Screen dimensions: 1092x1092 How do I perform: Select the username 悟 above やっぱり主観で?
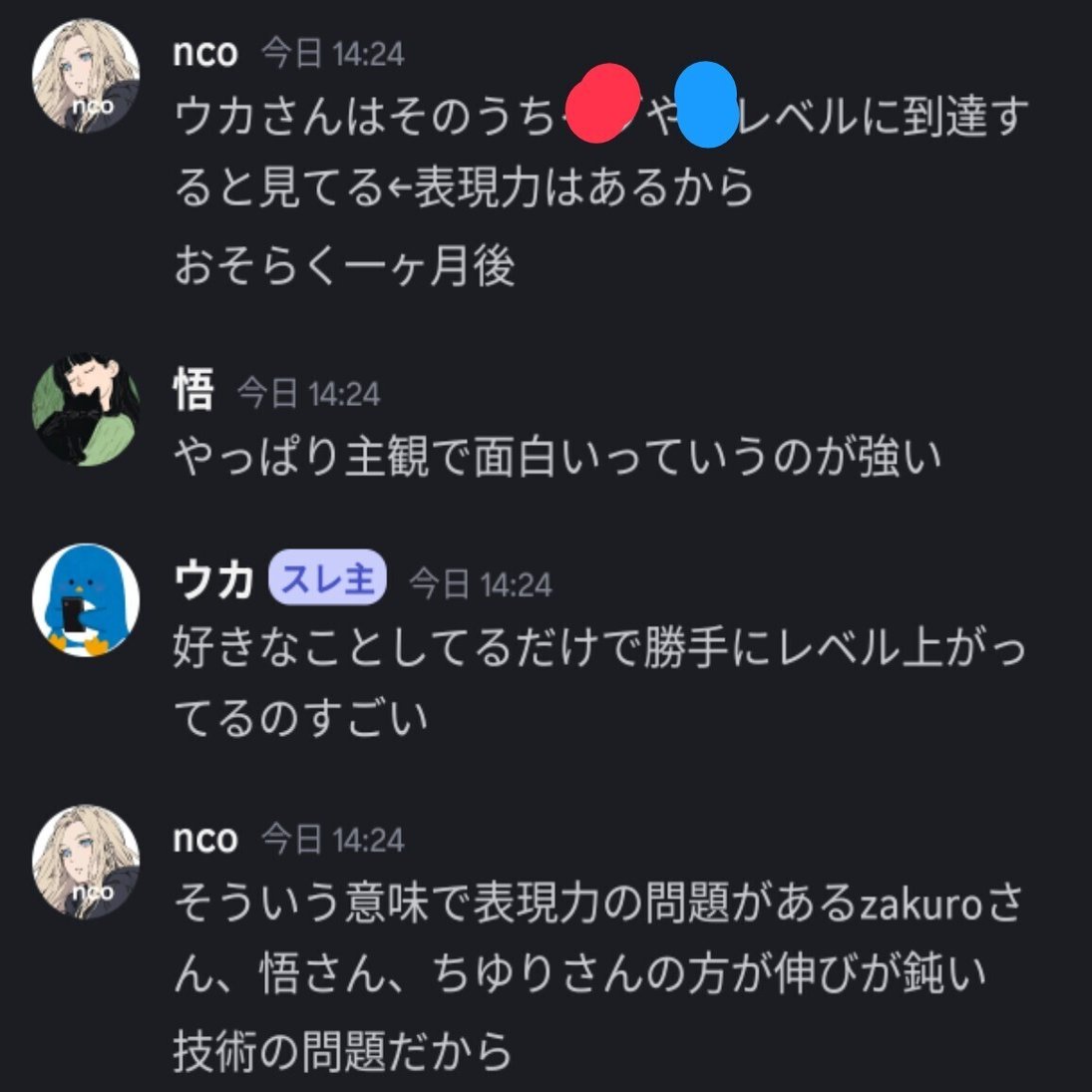pos(193,390)
